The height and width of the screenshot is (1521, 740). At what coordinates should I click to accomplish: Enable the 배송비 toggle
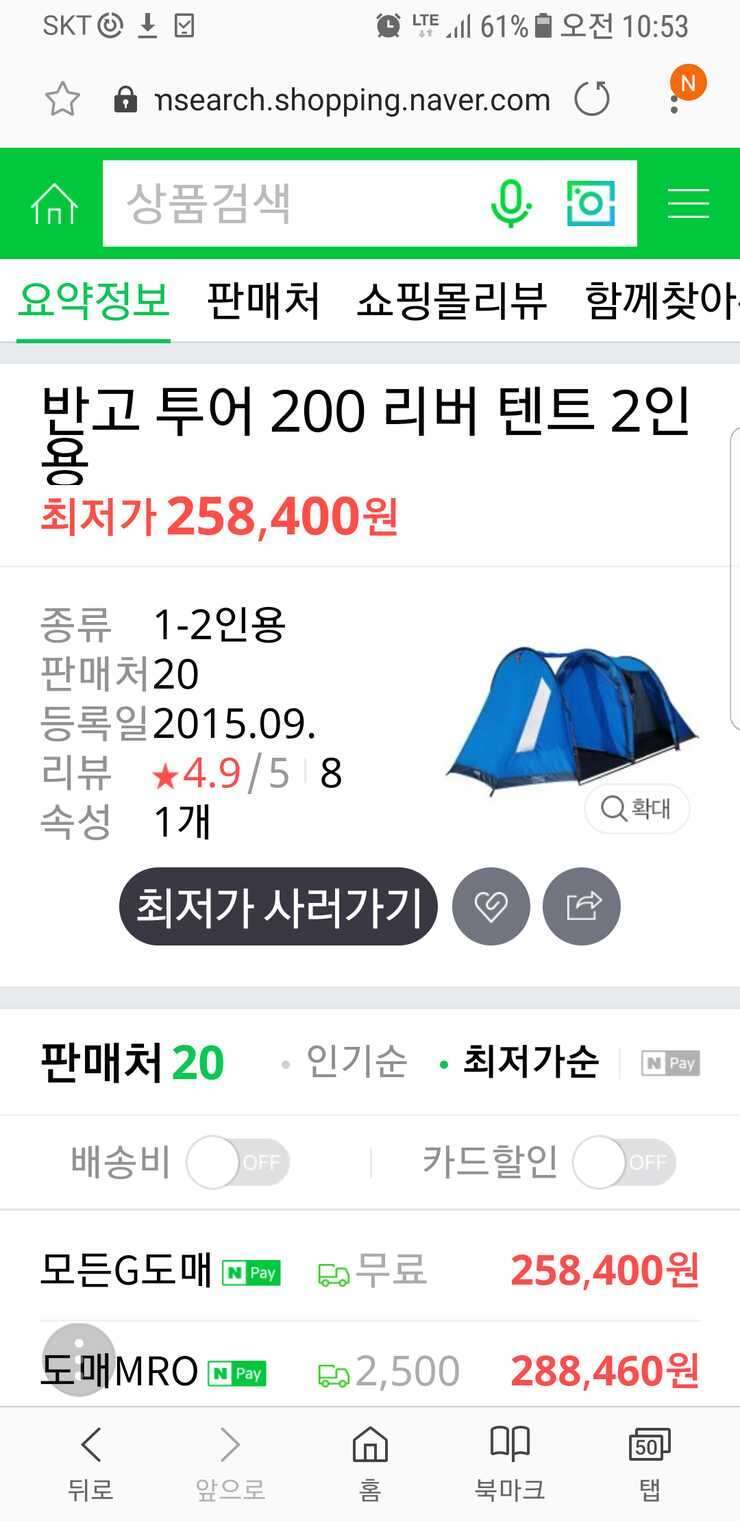coord(238,1163)
